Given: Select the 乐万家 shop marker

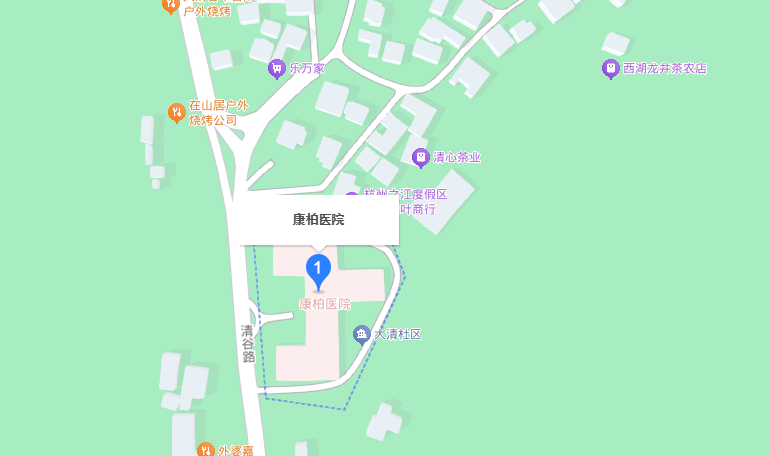Looking at the screenshot, I should [x=277, y=69].
